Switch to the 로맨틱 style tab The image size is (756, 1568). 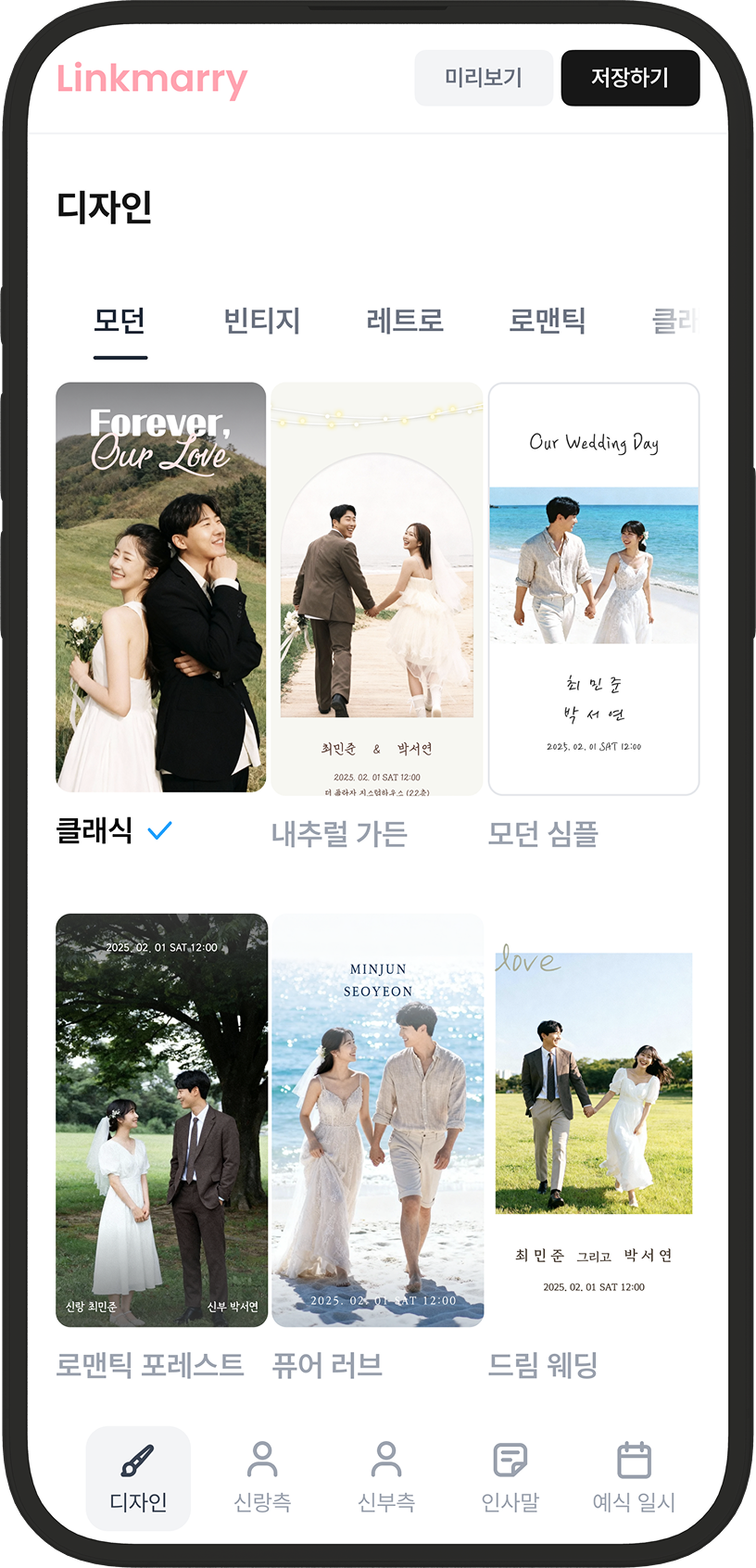[547, 321]
